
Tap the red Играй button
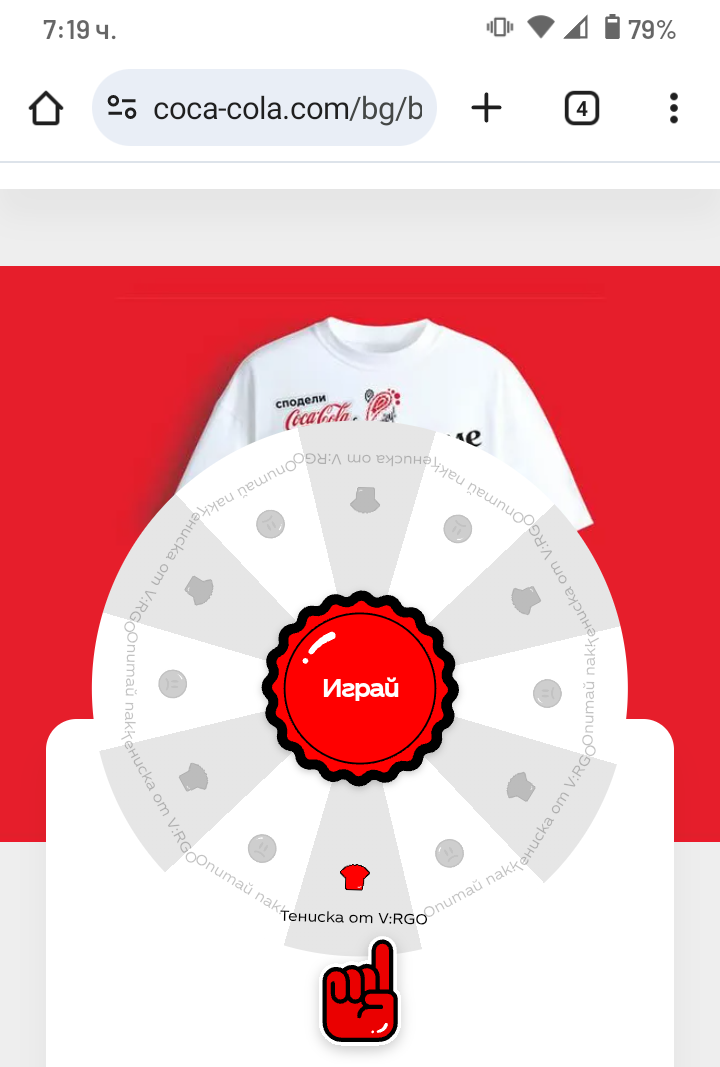(360, 688)
